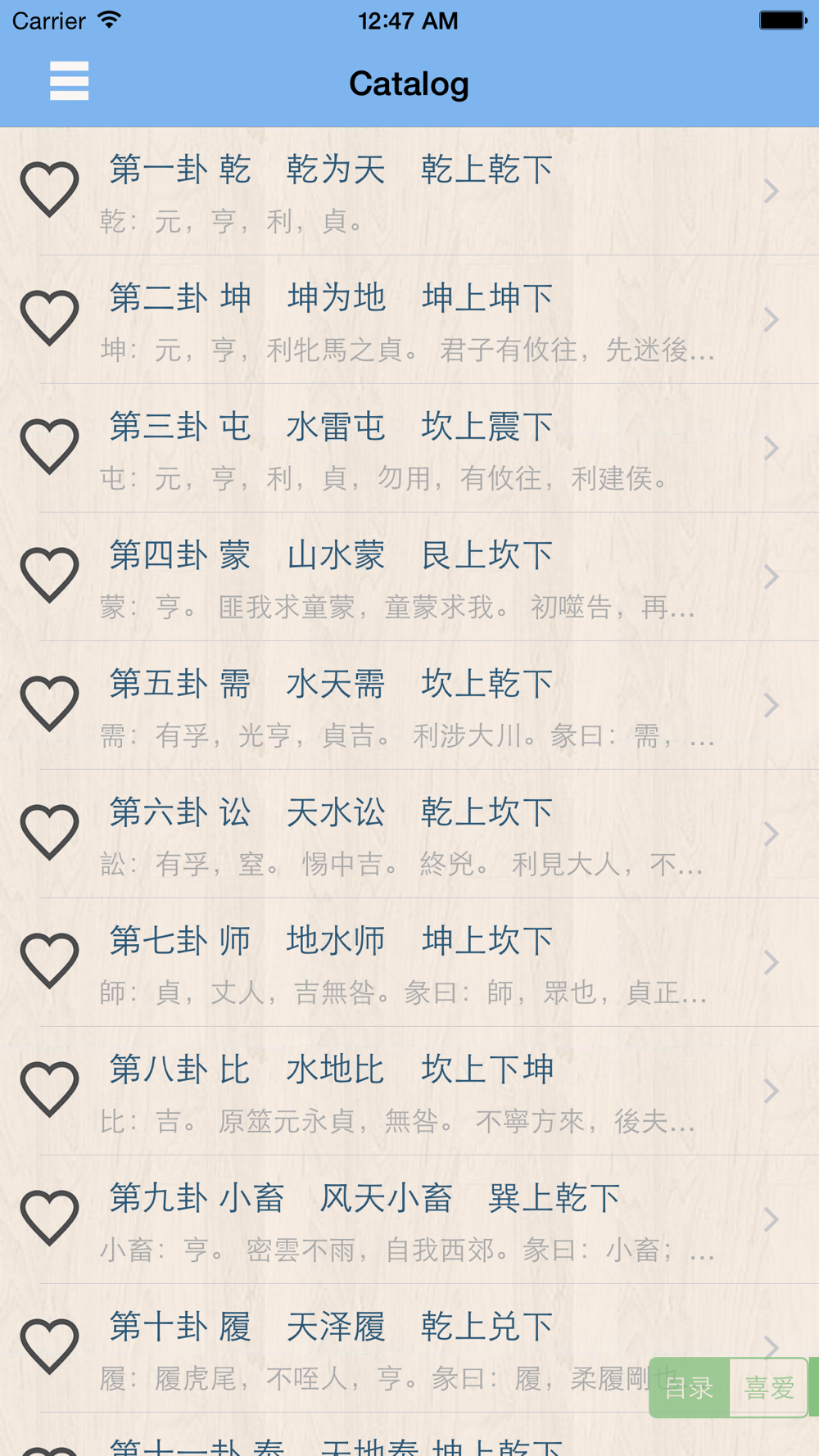Open the 第四卦 蒙 山水蒙 entry

(409, 577)
